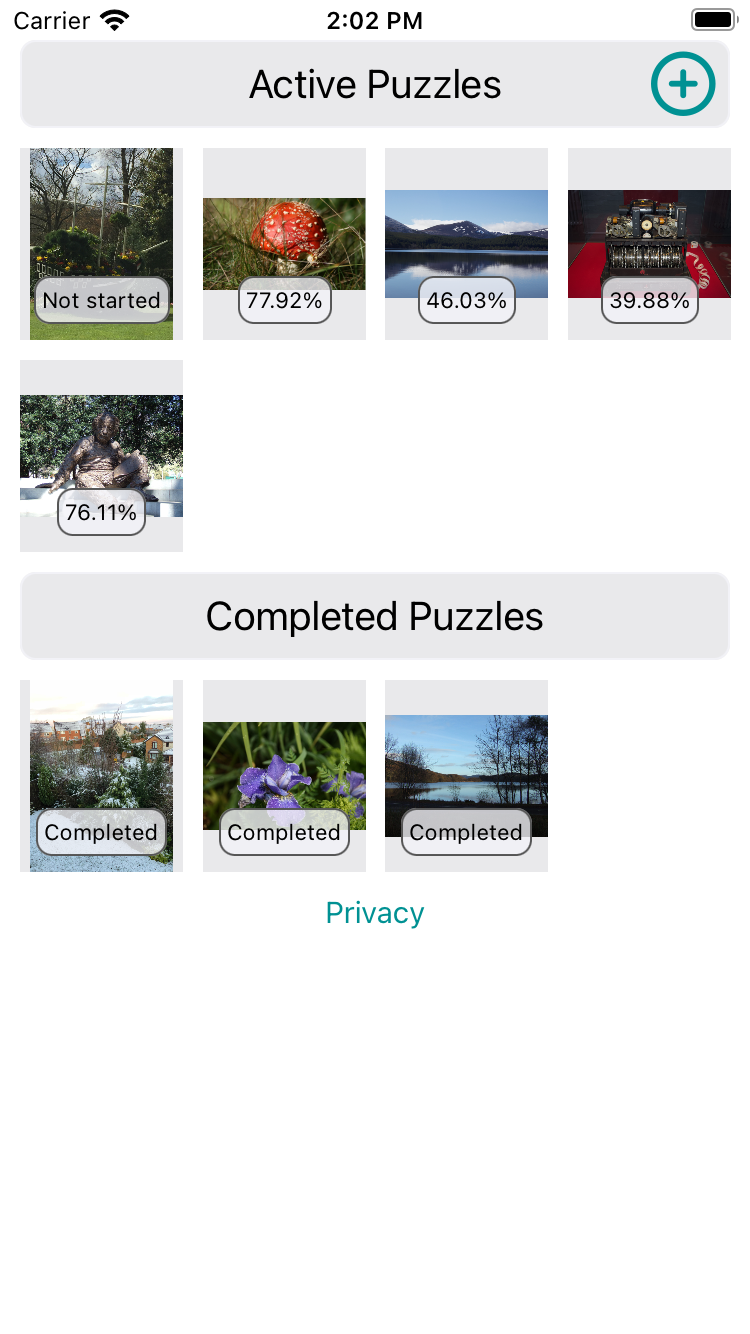Continue the mountain lake puzzle at 46.03%

(466, 243)
